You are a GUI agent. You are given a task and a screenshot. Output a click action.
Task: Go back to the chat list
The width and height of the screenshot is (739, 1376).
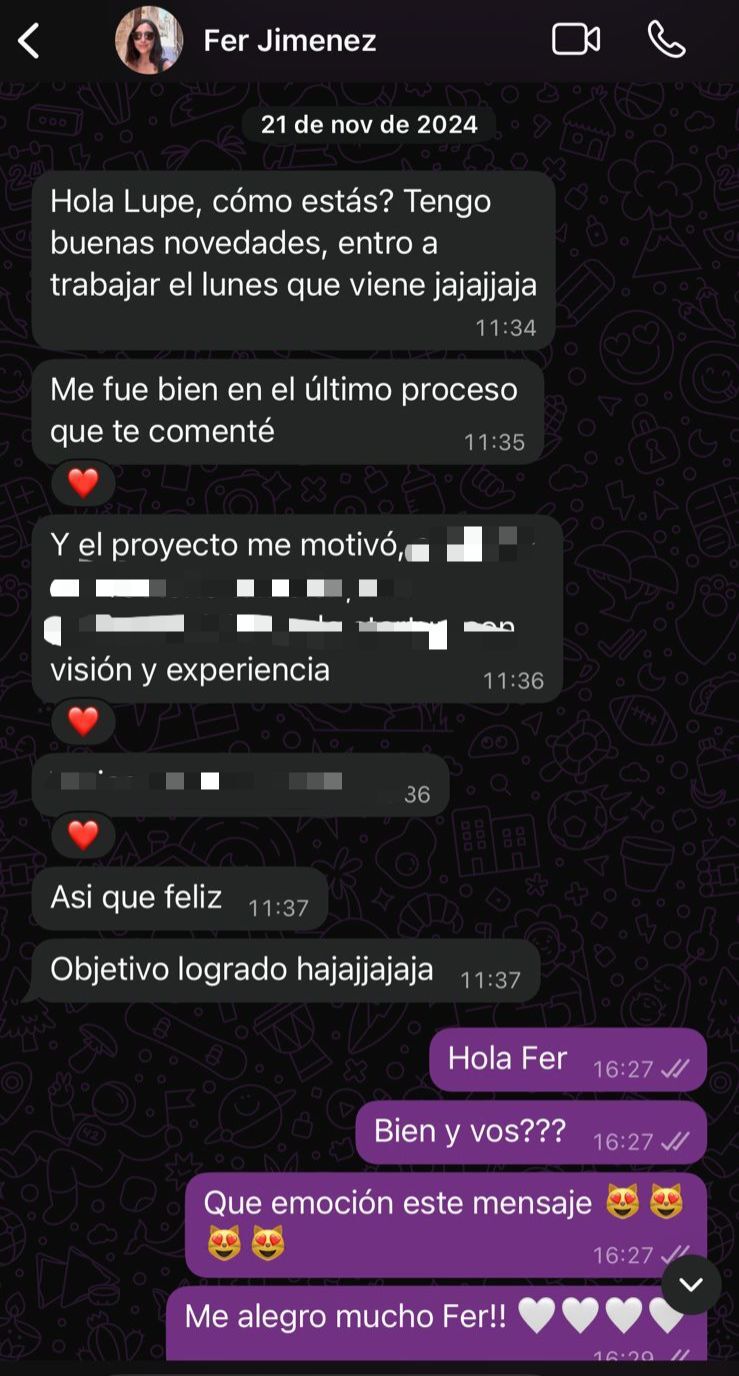click(x=29, y=41)
